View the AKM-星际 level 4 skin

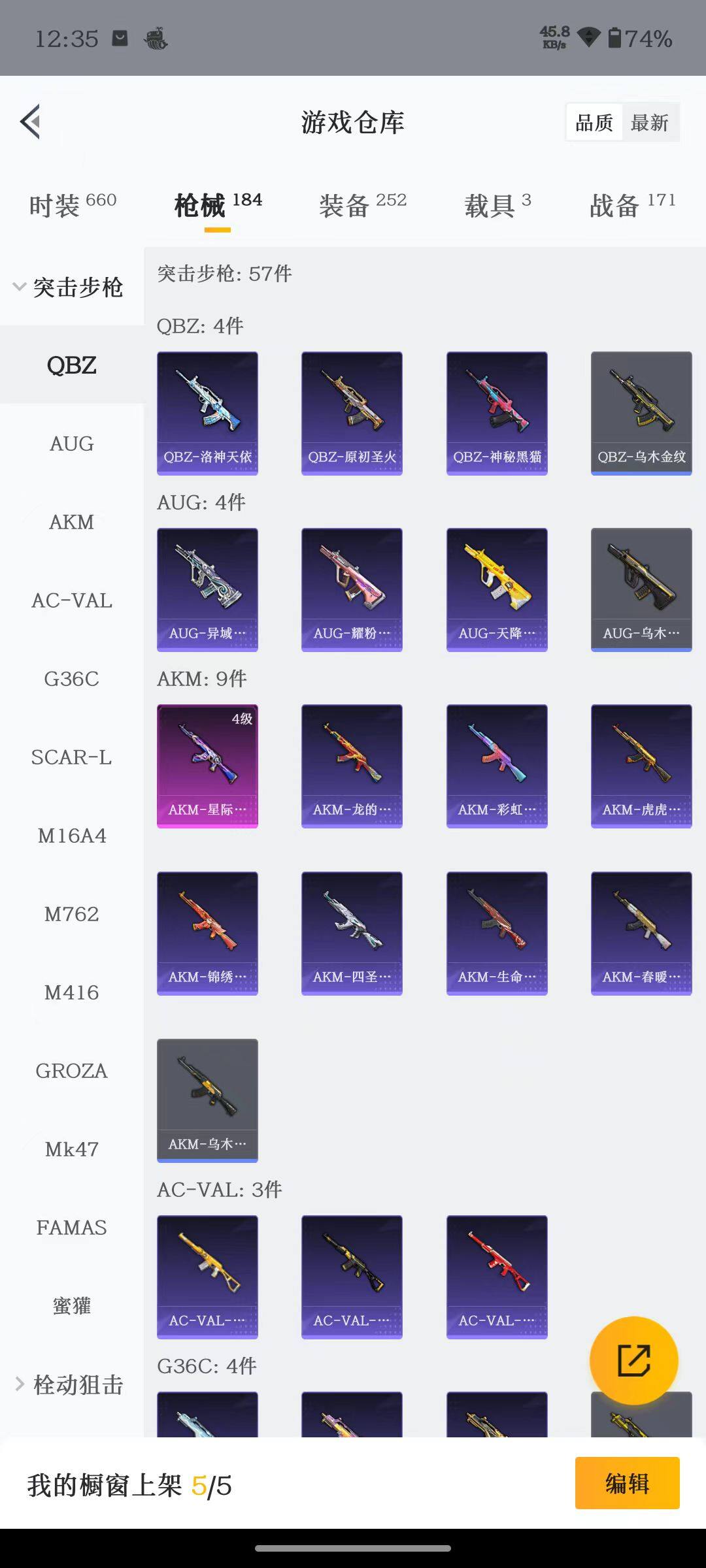point(207,766)
